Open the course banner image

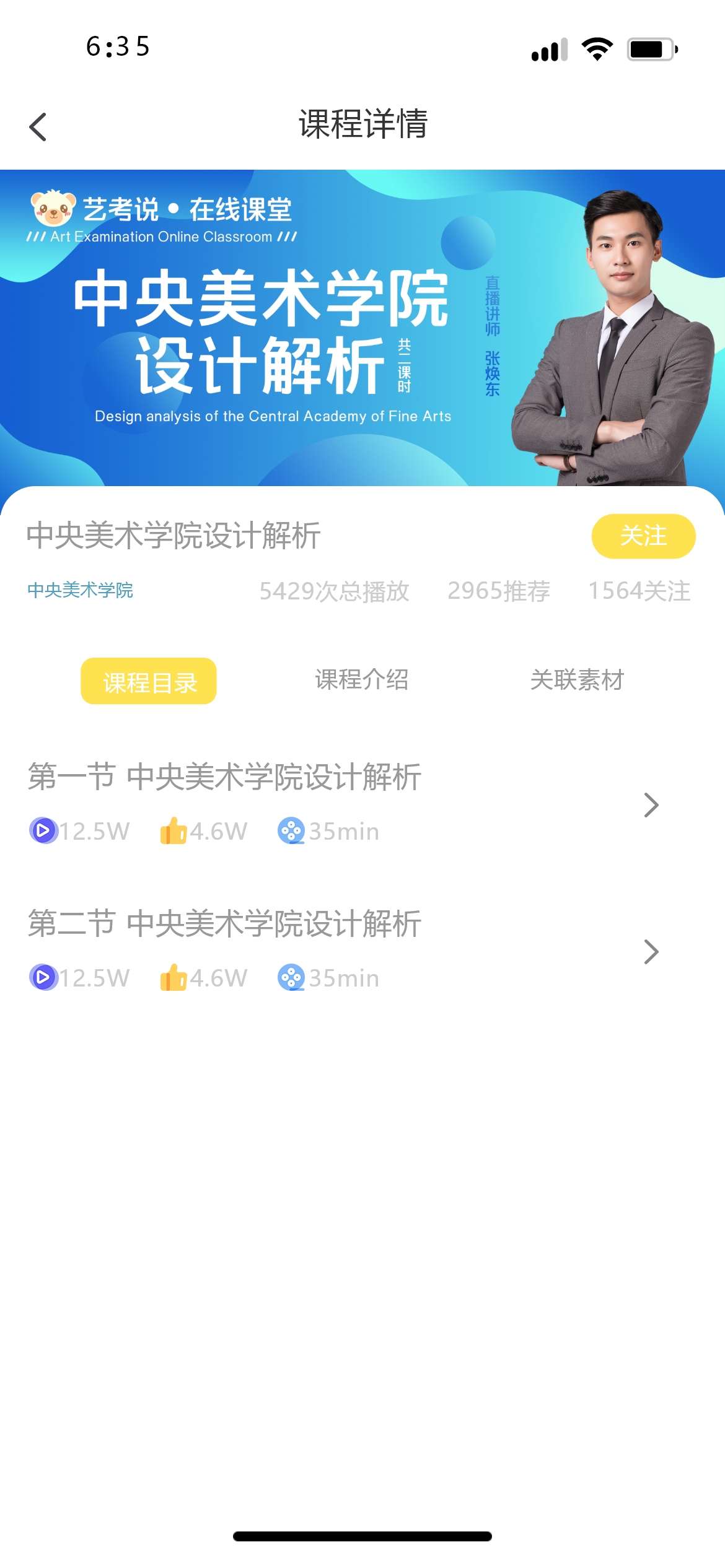coord(362,328)
